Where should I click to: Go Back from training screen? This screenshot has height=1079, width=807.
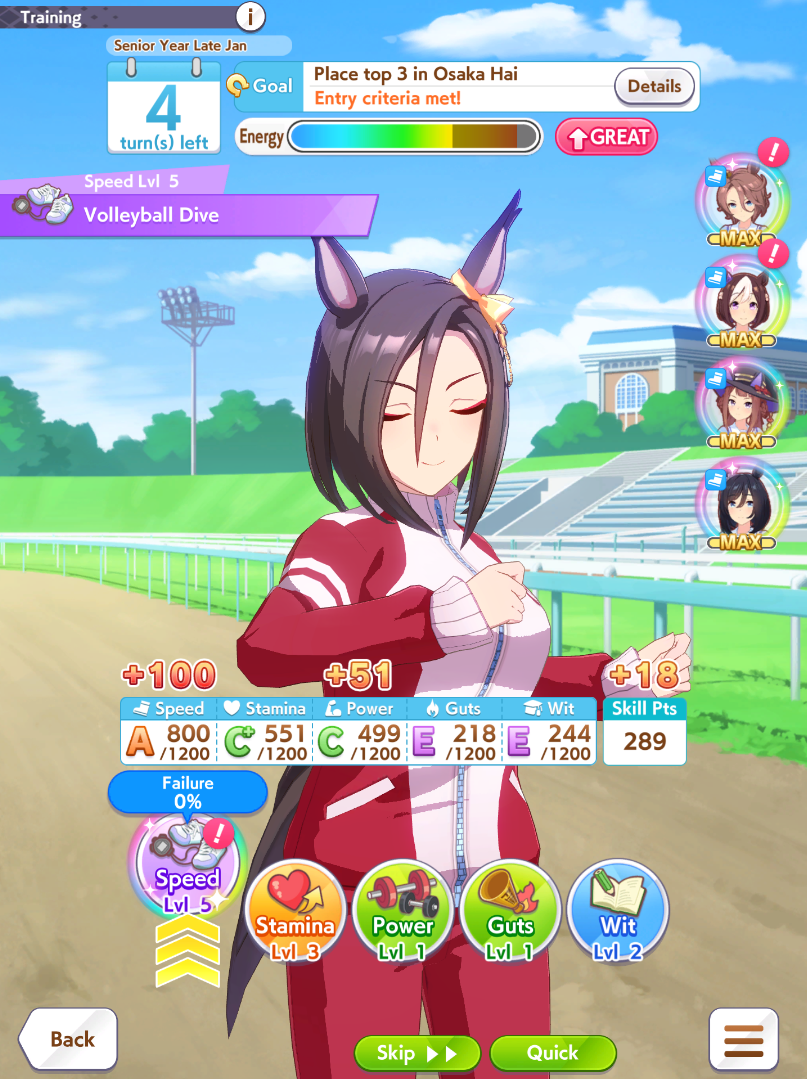(x=68, y=1039)
